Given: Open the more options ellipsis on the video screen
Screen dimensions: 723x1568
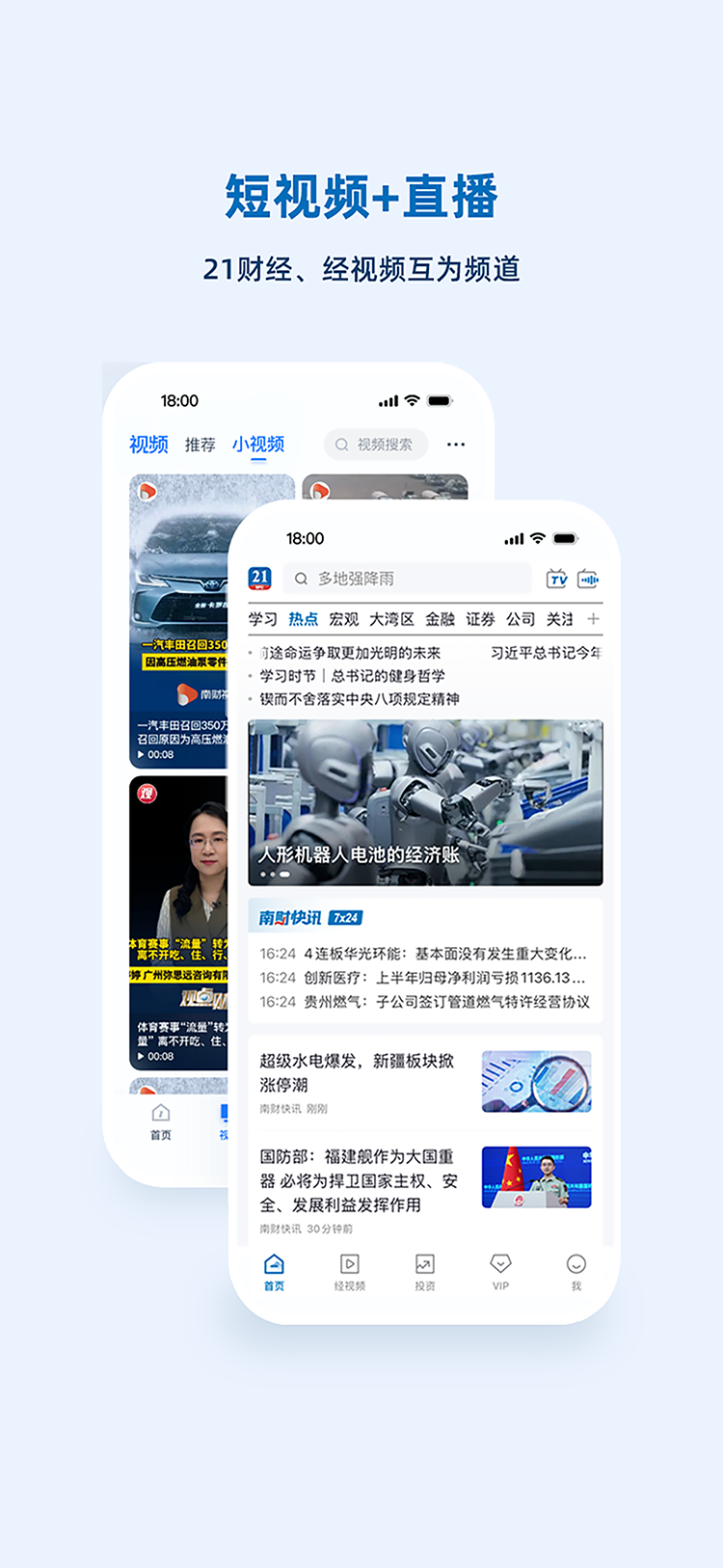Looking at the screenshot, I should click(455, 444).
